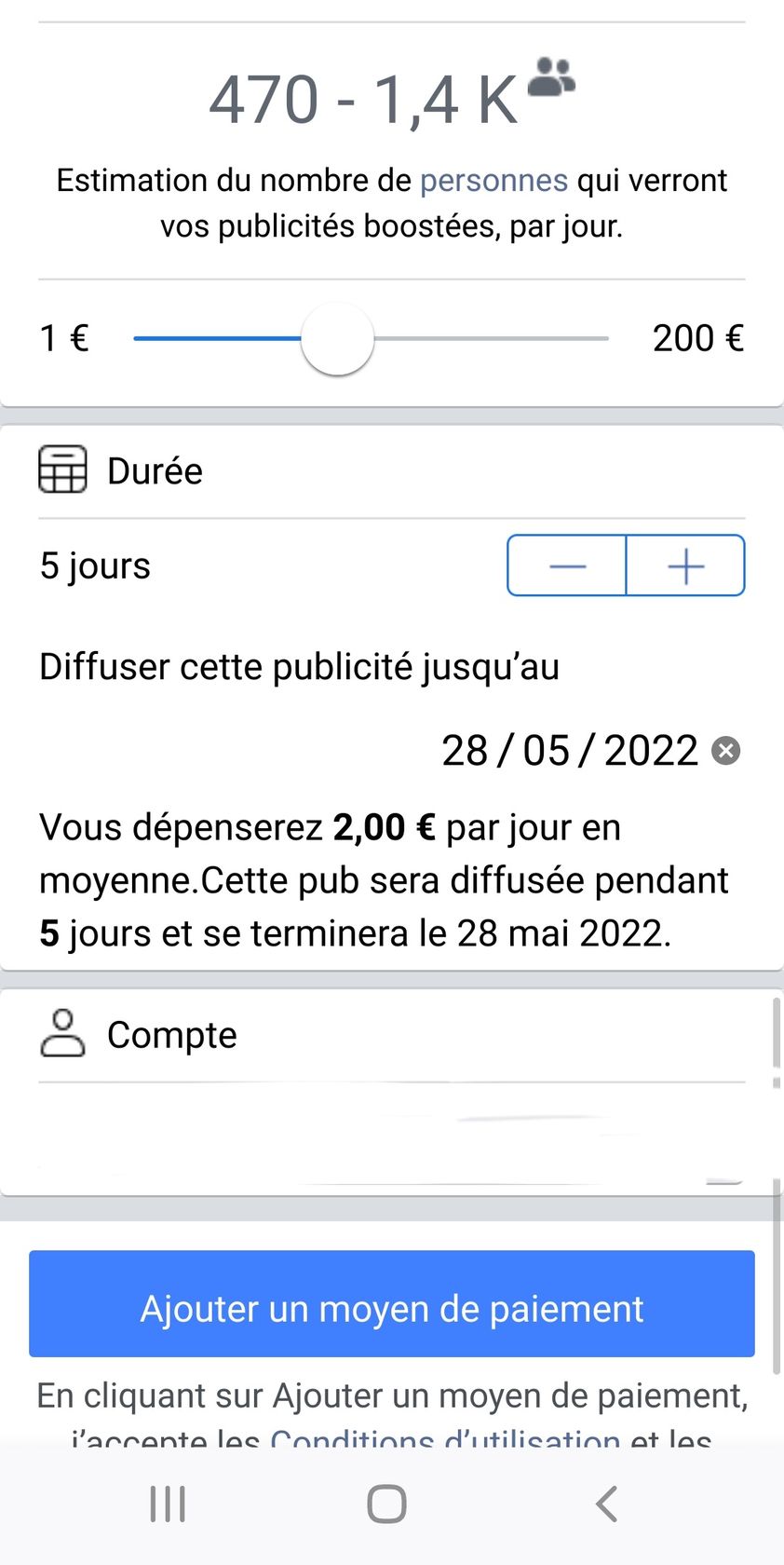Go back using the system back button
The image size is (784, 1565).
[607, 1504]
